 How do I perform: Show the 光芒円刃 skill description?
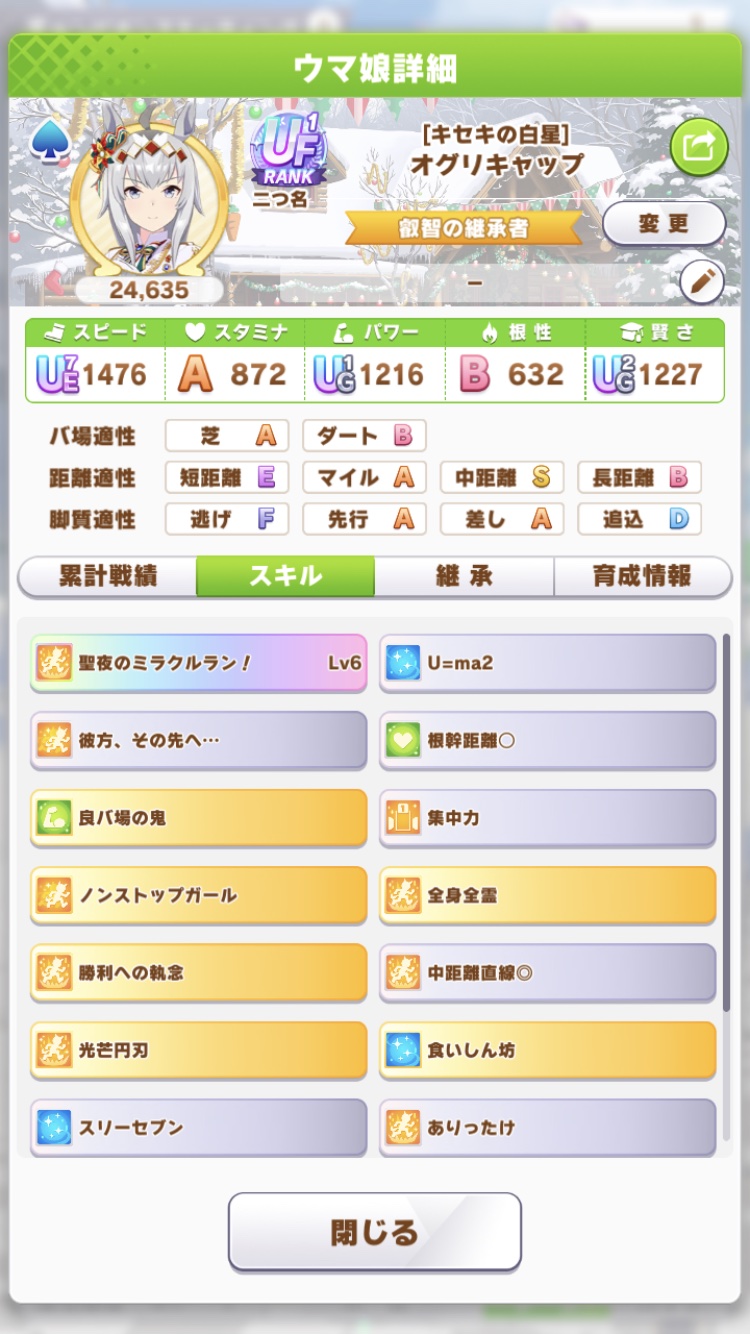(198, 1050)
